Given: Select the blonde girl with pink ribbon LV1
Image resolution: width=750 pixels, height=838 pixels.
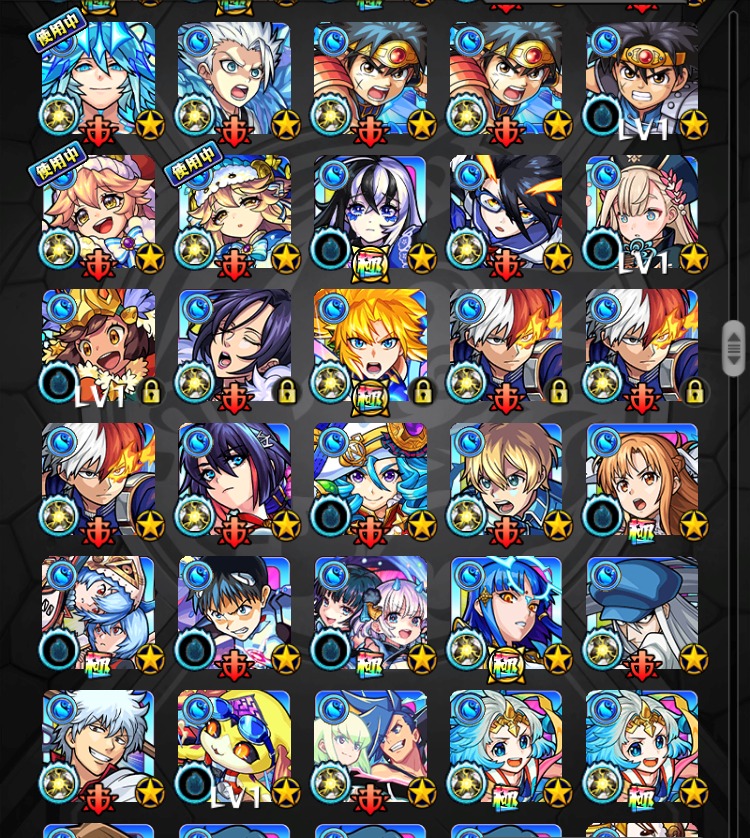Looking at the screenshot, I should (x=642, y=212).
